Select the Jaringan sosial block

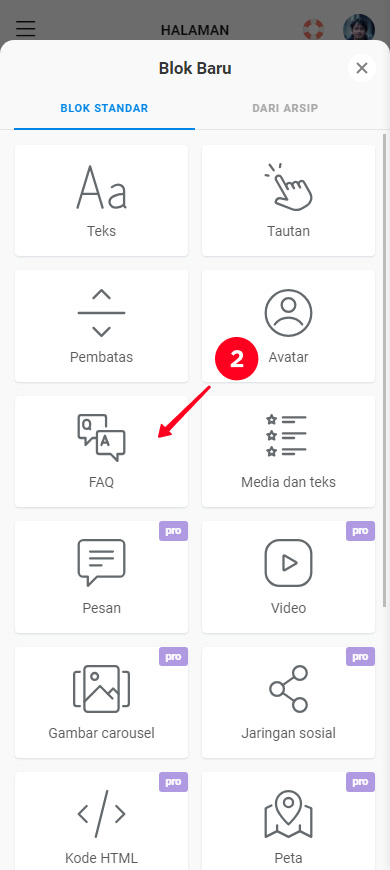[288, 702]
